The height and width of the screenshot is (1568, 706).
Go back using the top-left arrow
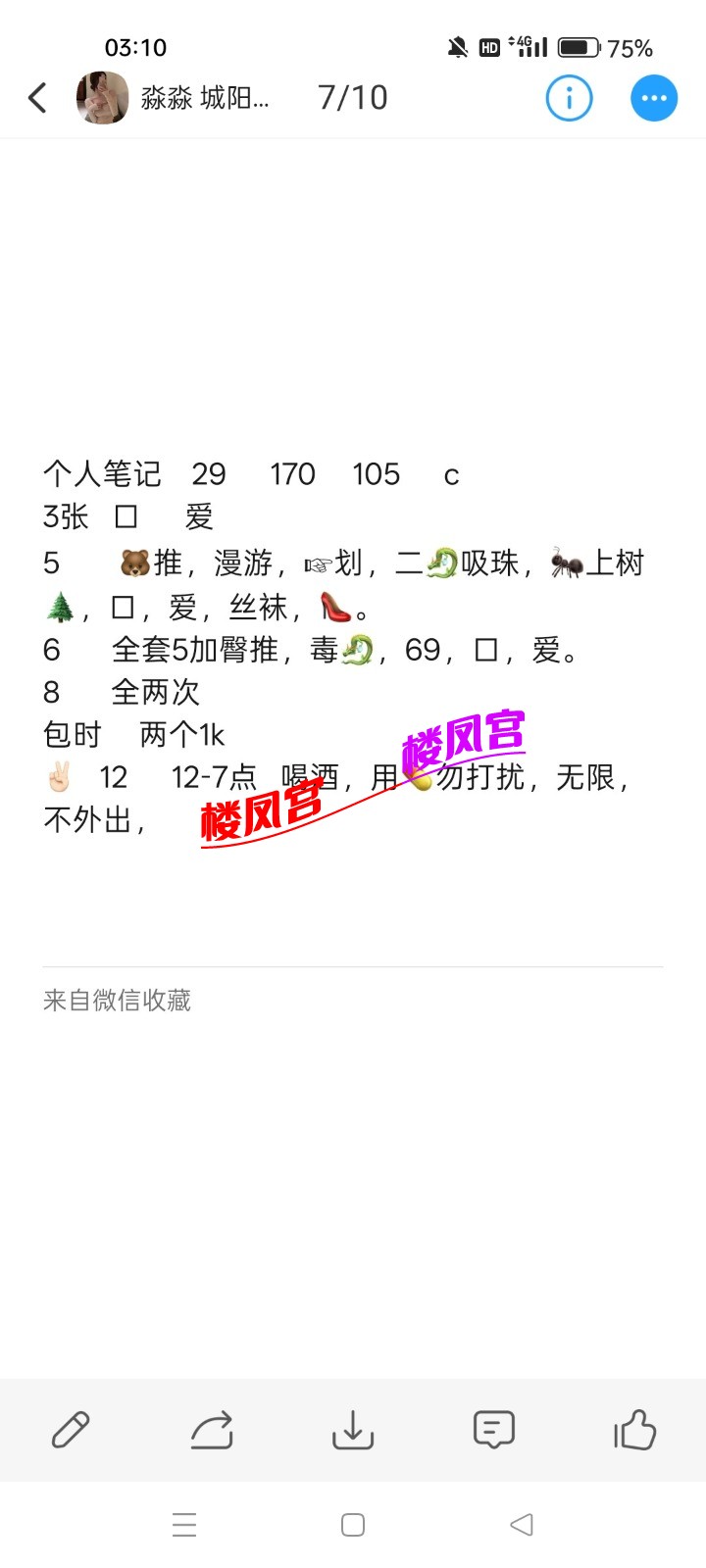[x=37, y=98]
